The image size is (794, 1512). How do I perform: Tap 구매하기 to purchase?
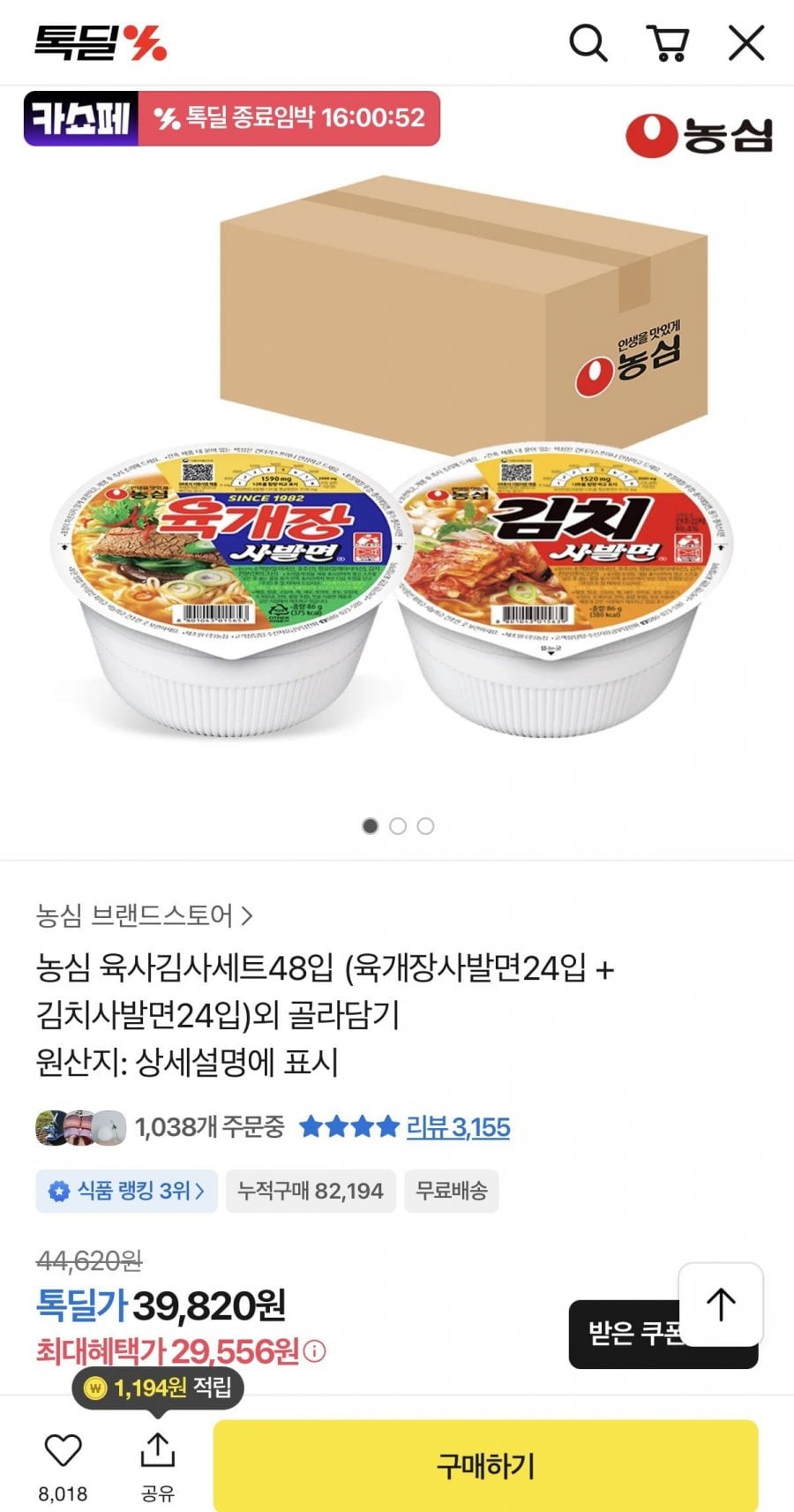[x=485, y=1465]
